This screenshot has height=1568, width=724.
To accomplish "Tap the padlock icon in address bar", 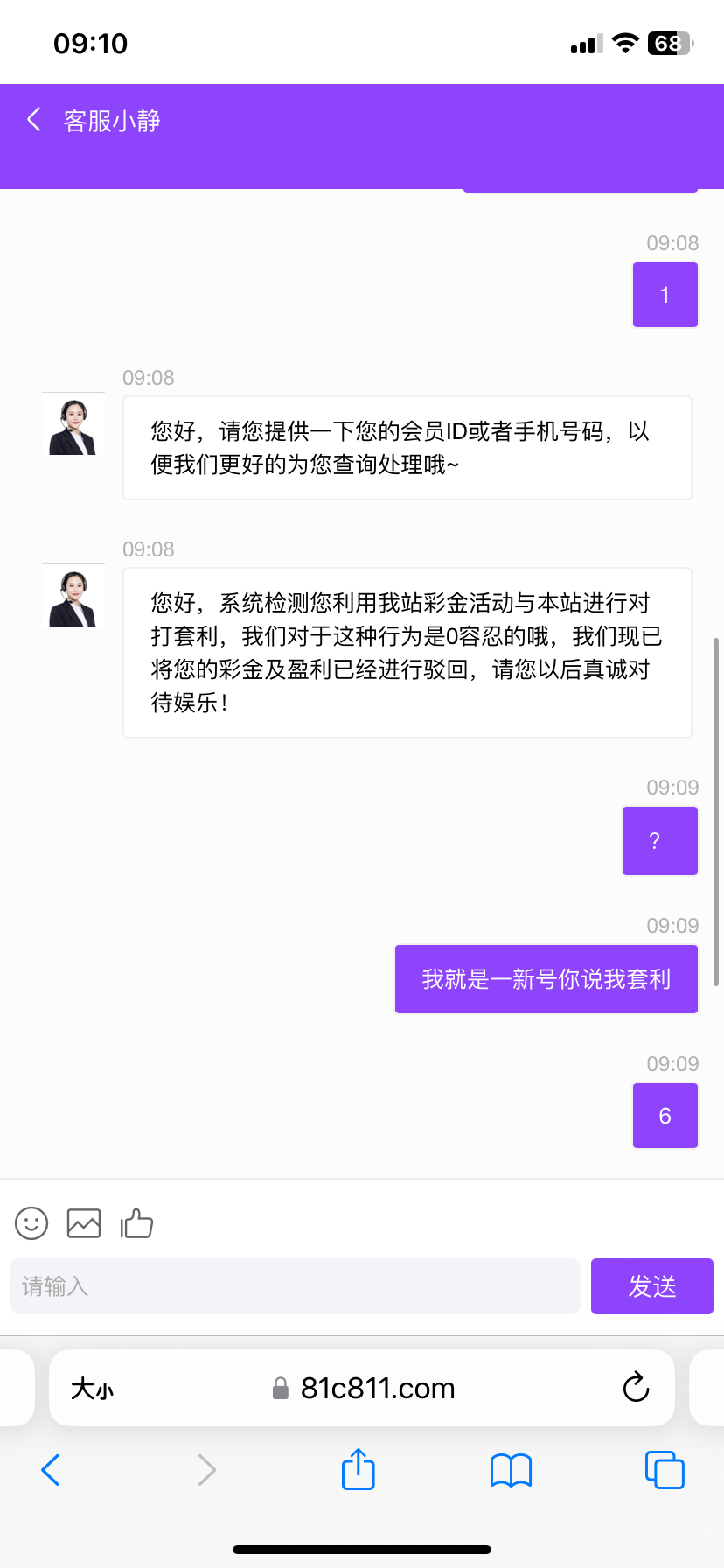I will point(281,1388).
